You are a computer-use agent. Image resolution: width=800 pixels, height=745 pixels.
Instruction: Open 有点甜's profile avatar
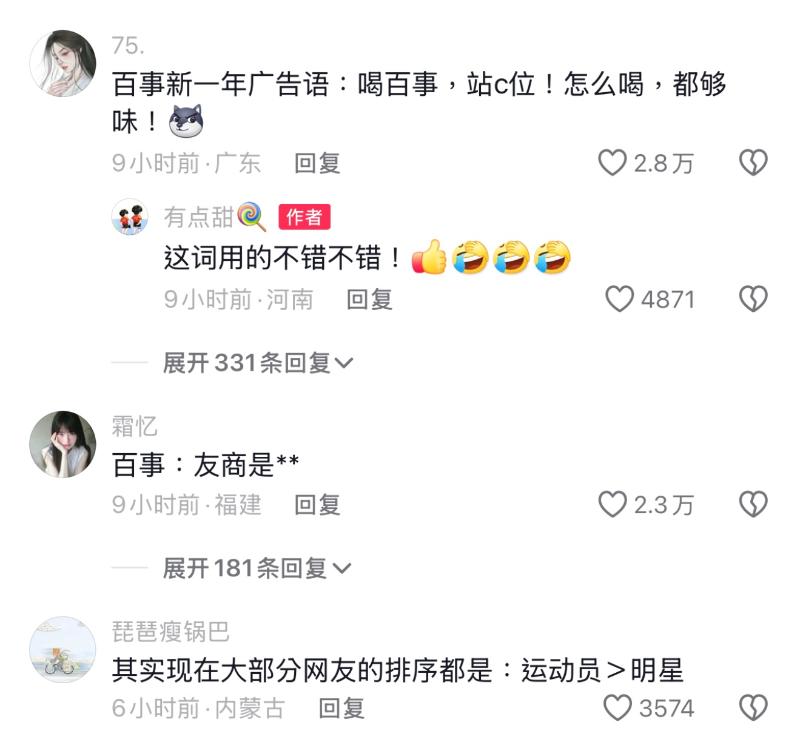130,217
